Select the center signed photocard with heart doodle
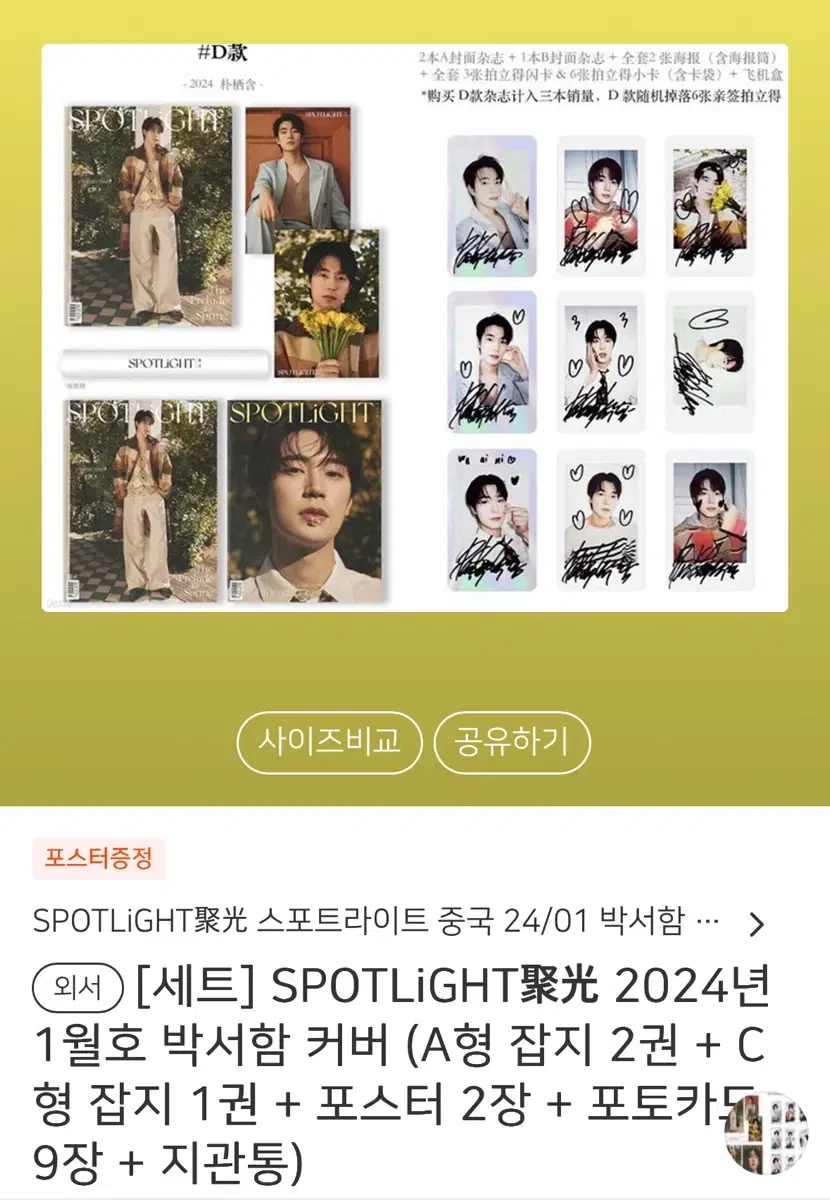Viewport: 830px width, 1200px height. (x=600, y=360)
